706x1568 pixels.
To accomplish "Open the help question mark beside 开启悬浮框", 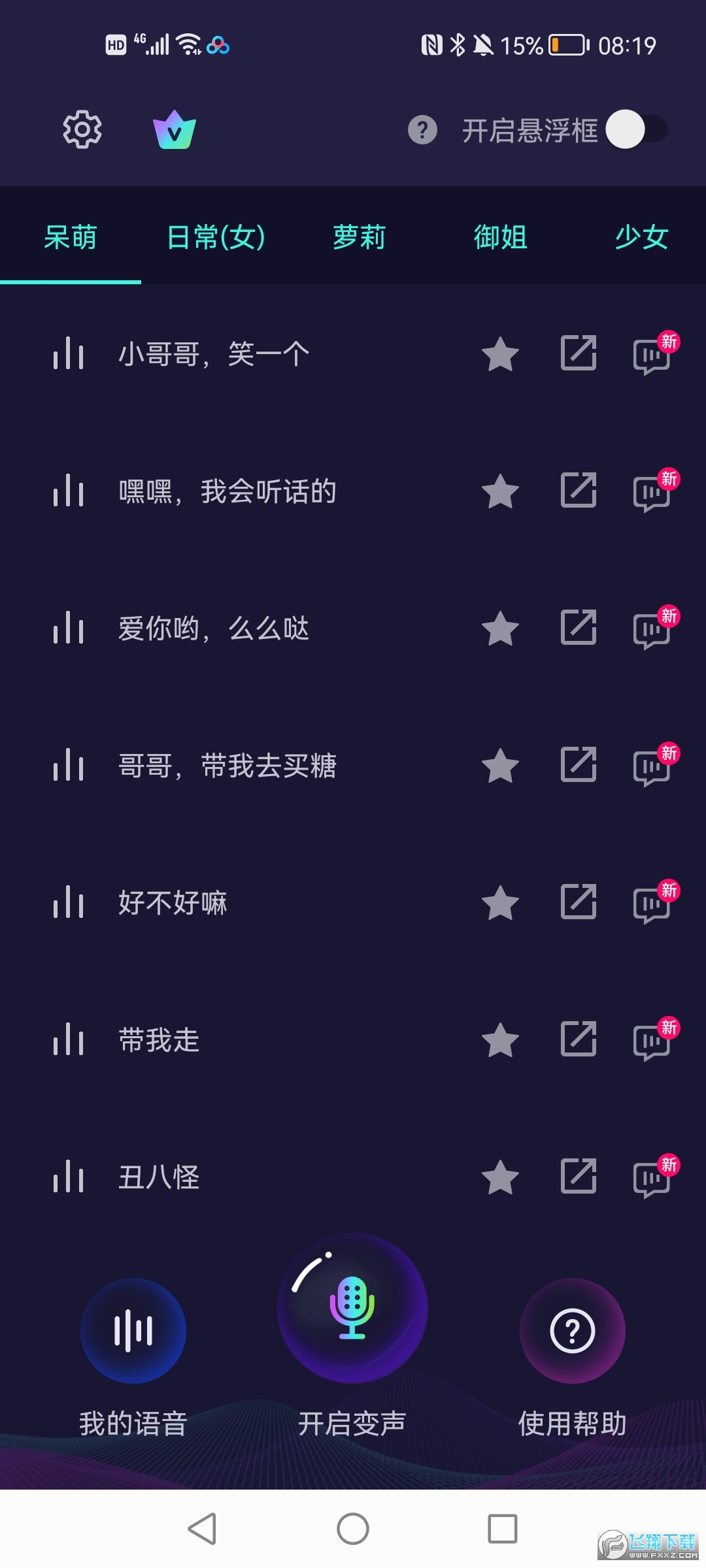I will (x=422, y=131).
